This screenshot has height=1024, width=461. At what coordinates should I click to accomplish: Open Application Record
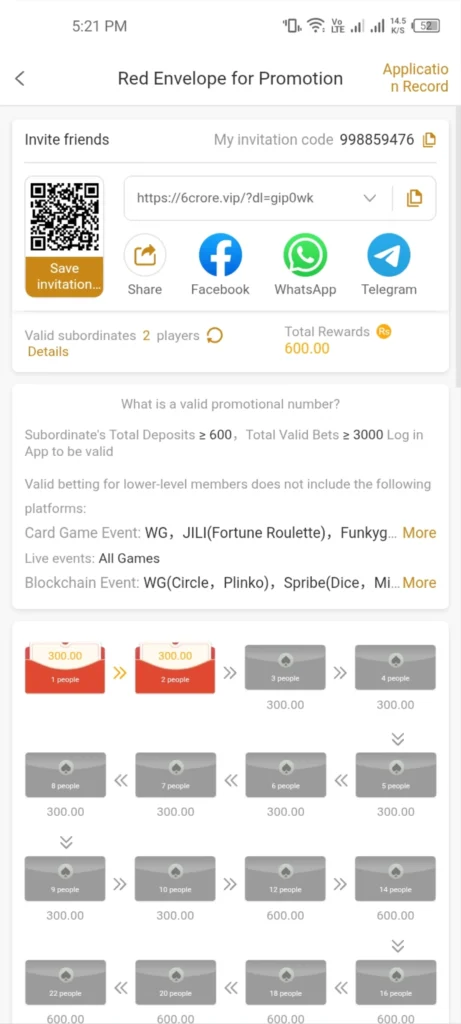click(x=415, y=78)
